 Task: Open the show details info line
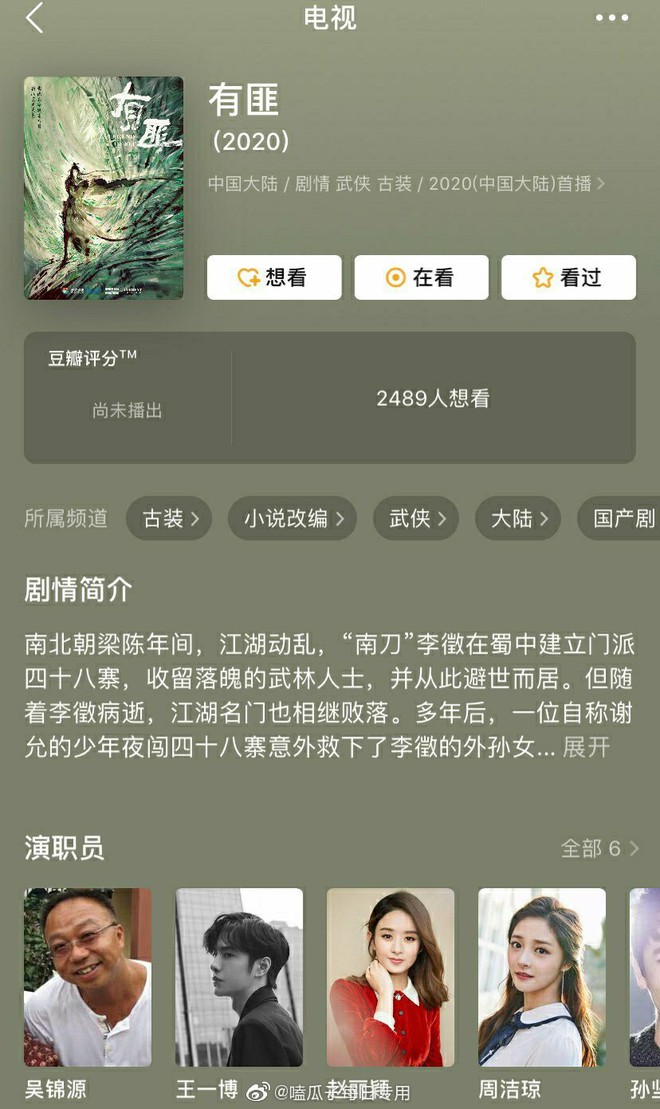405,184
